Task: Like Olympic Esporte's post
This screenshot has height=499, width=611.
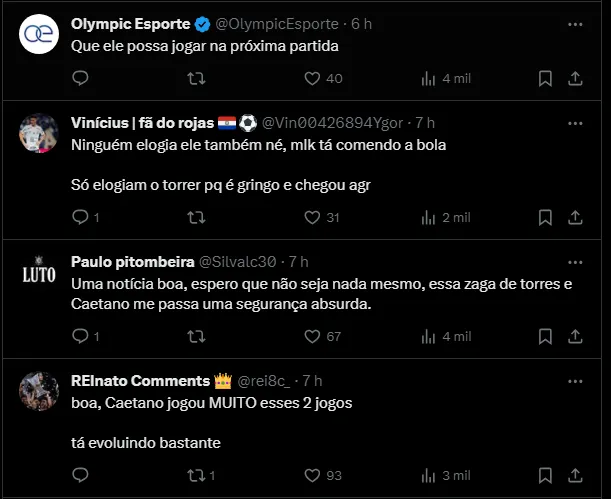Action: click(x=311, y=78)
